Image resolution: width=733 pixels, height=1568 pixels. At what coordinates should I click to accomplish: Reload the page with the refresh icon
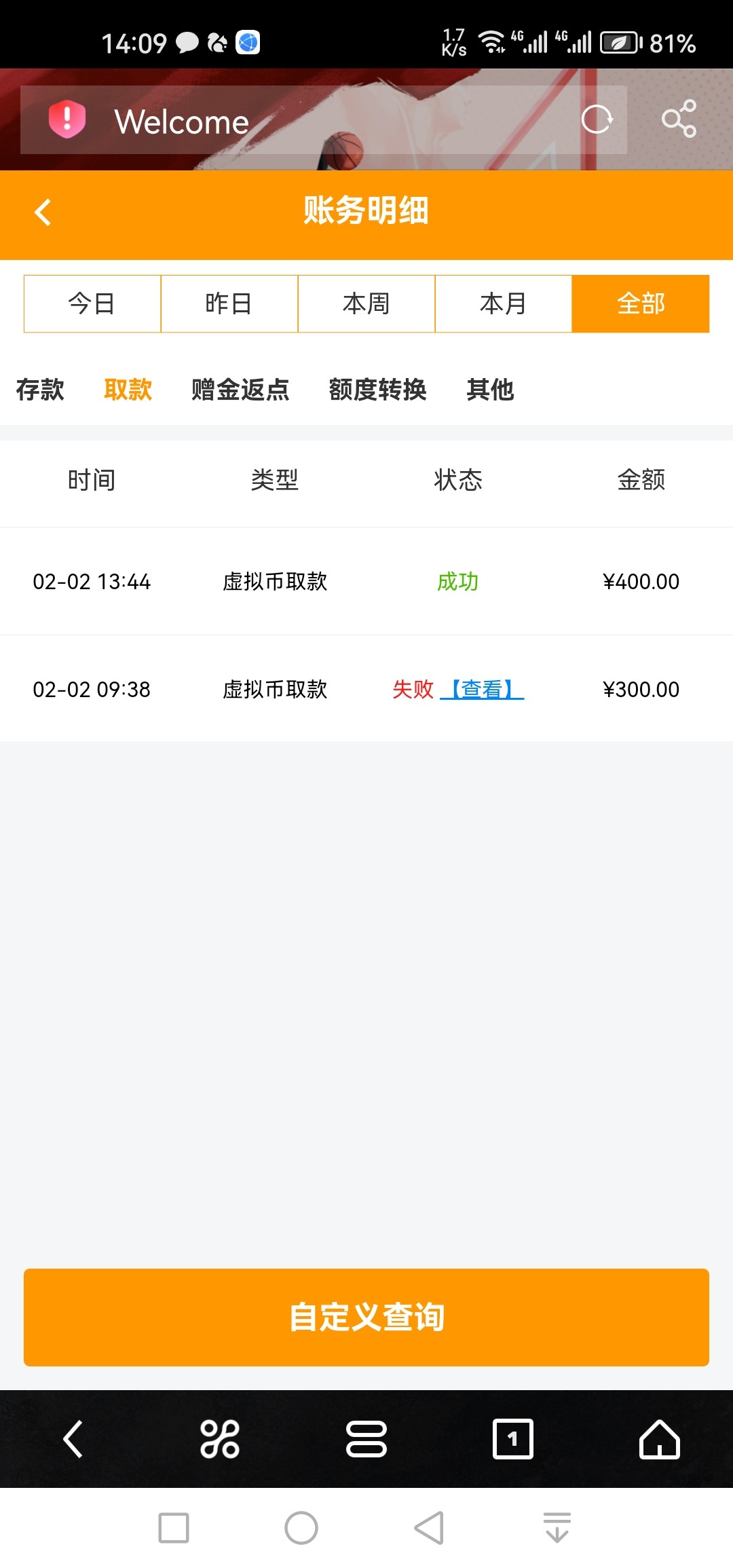597,120
